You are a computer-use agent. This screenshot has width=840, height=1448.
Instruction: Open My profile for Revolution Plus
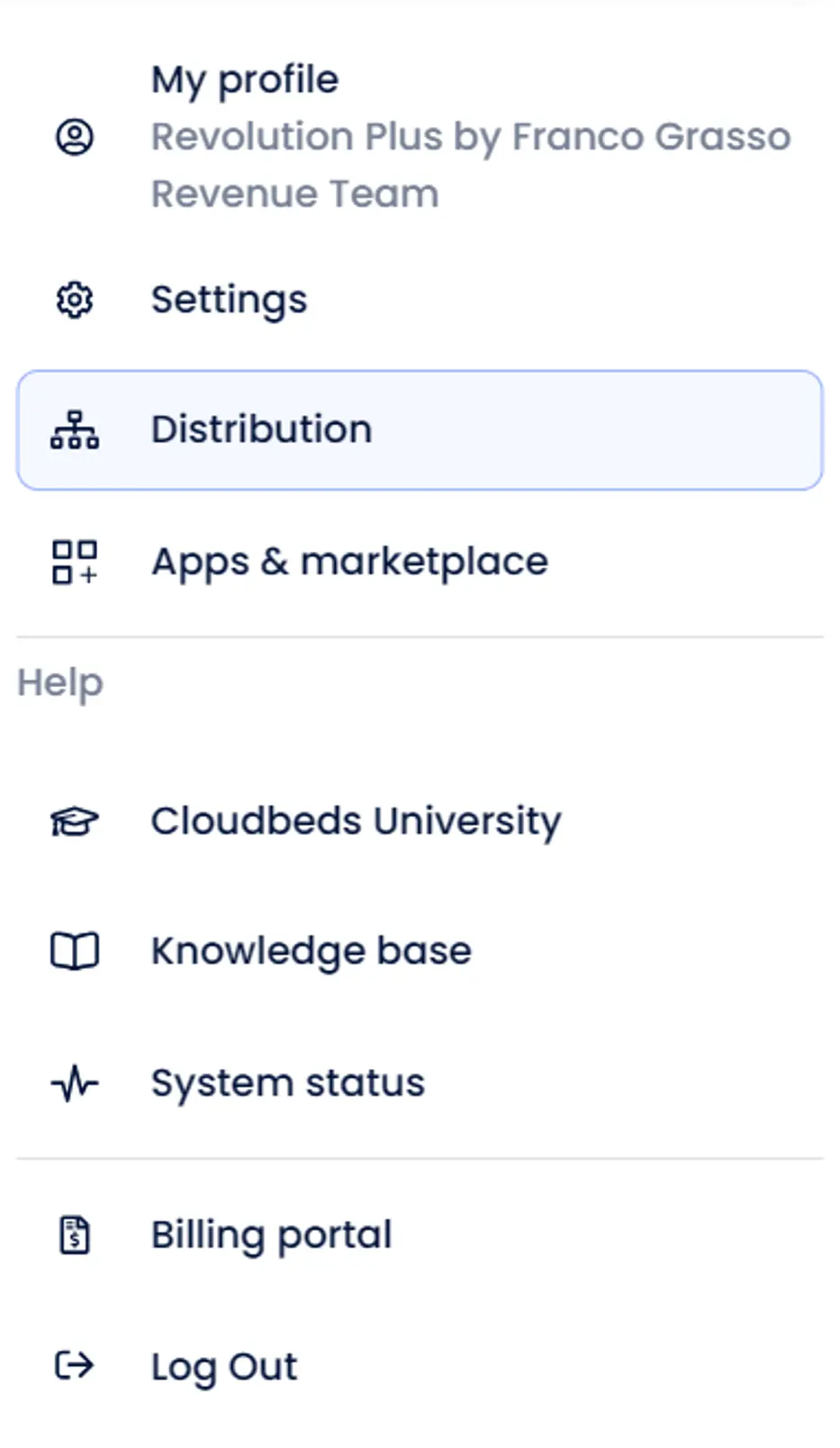coord(420,137)
